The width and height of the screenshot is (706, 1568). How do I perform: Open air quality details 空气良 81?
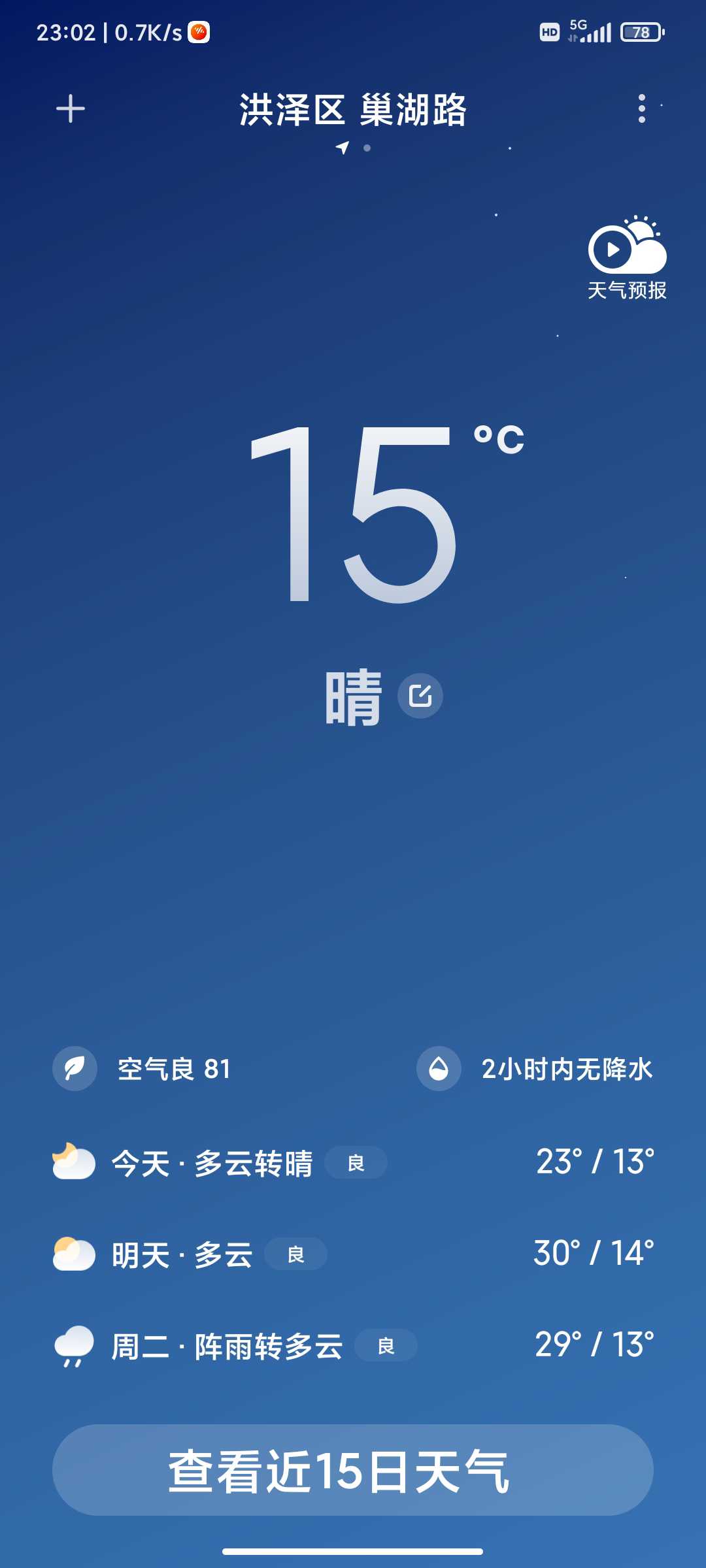pyautogui.click(x=143, y=1070)
